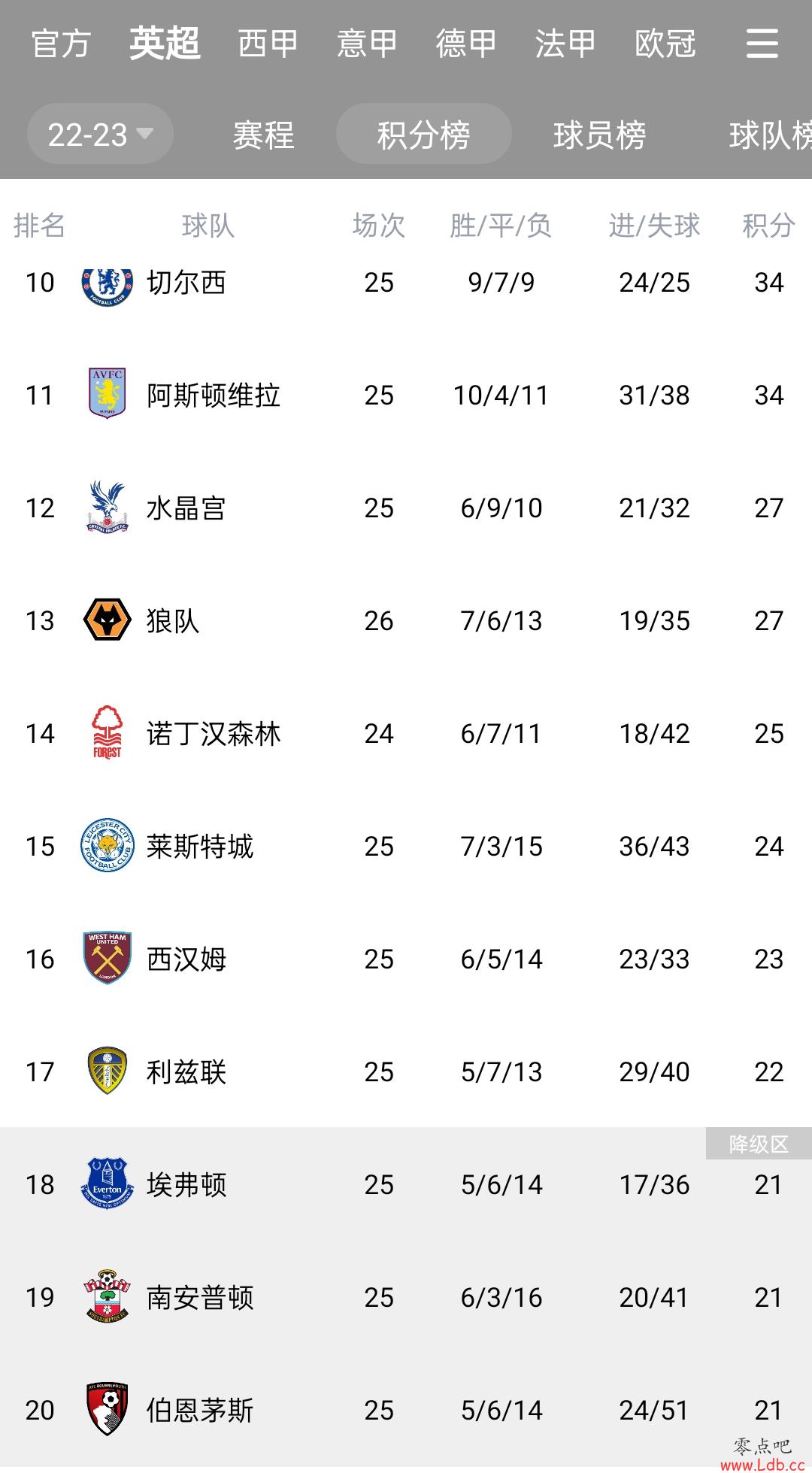The height and width of the screenshot is (1473, 812).
Task: Select the 西甲 league tab
Action: click(x=268, y=44)
